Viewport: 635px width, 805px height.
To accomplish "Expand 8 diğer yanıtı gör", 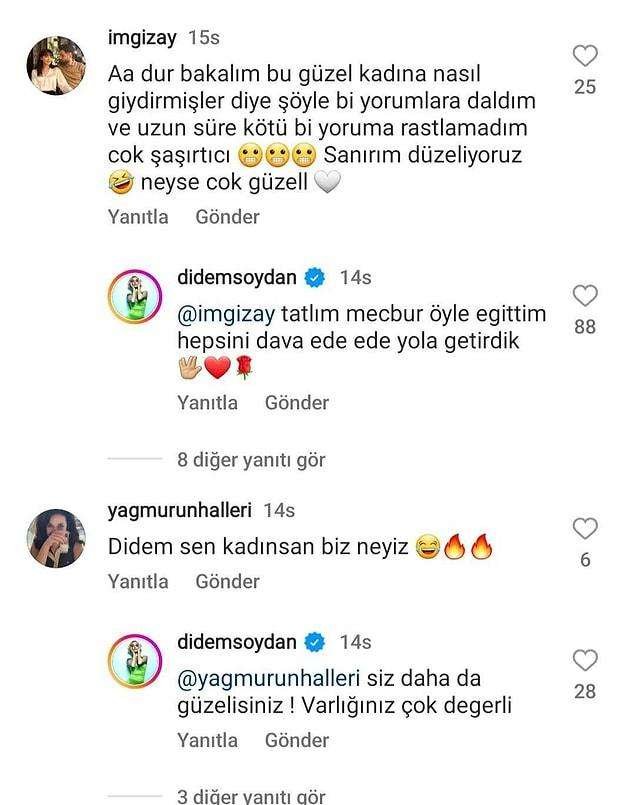I will 251,460.
